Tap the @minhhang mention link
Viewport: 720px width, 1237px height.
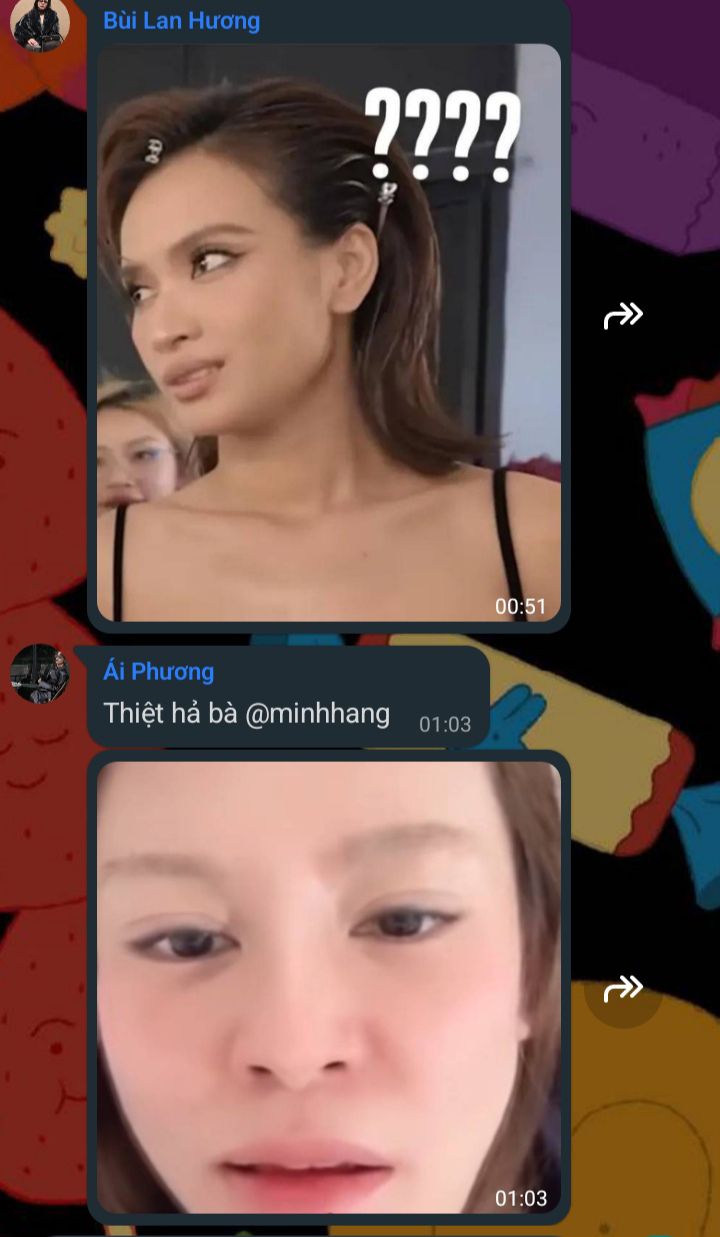317,714
